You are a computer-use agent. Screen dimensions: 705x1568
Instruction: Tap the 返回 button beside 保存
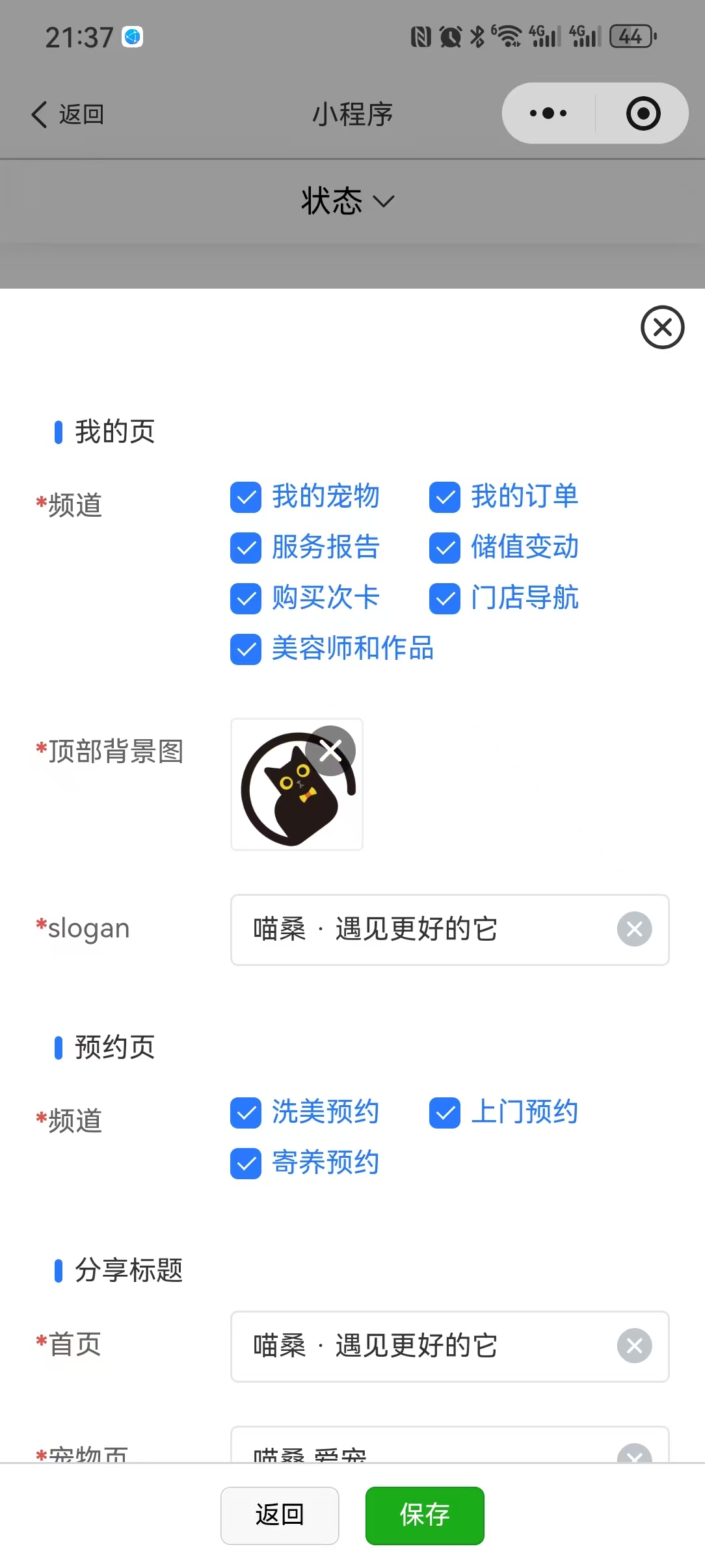(x=280, y=1515)
